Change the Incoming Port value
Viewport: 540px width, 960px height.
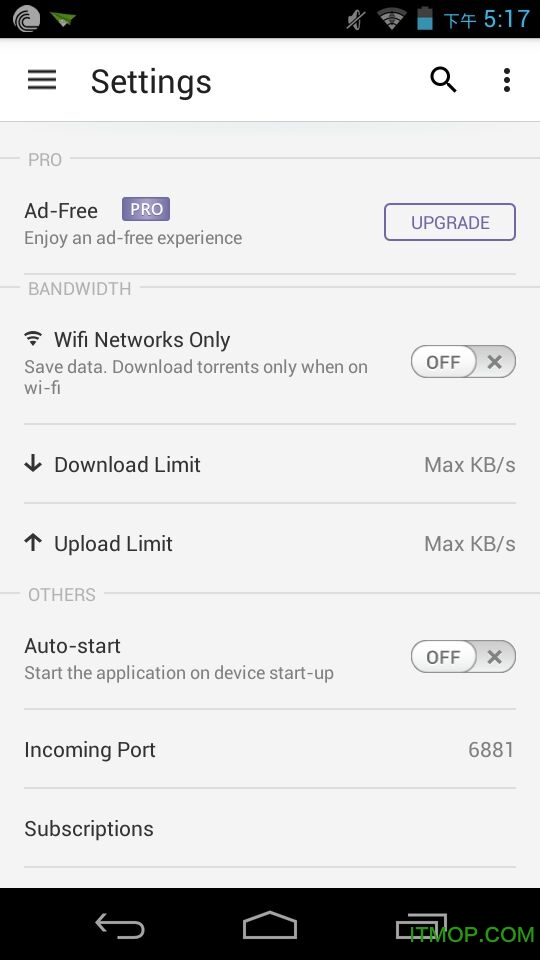(270, 749)
